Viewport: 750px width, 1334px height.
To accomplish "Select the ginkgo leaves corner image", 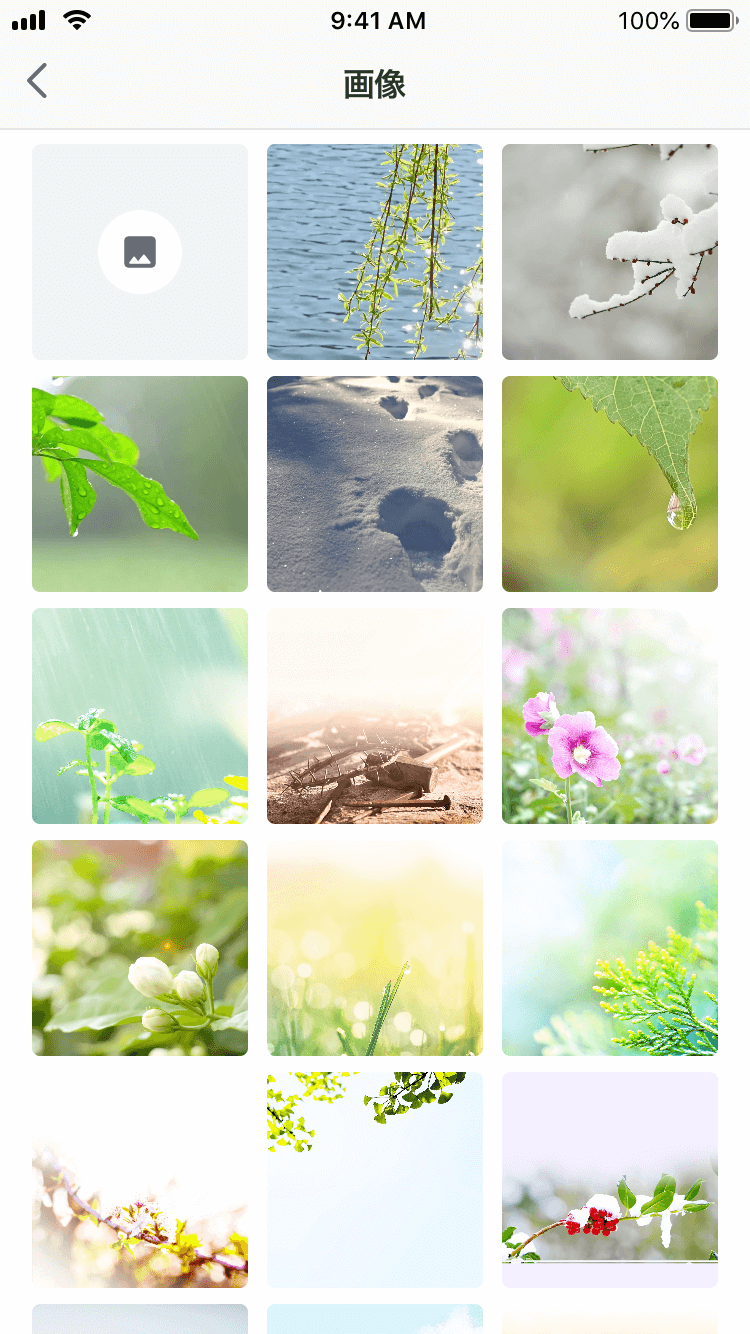I will point(375,1180).
